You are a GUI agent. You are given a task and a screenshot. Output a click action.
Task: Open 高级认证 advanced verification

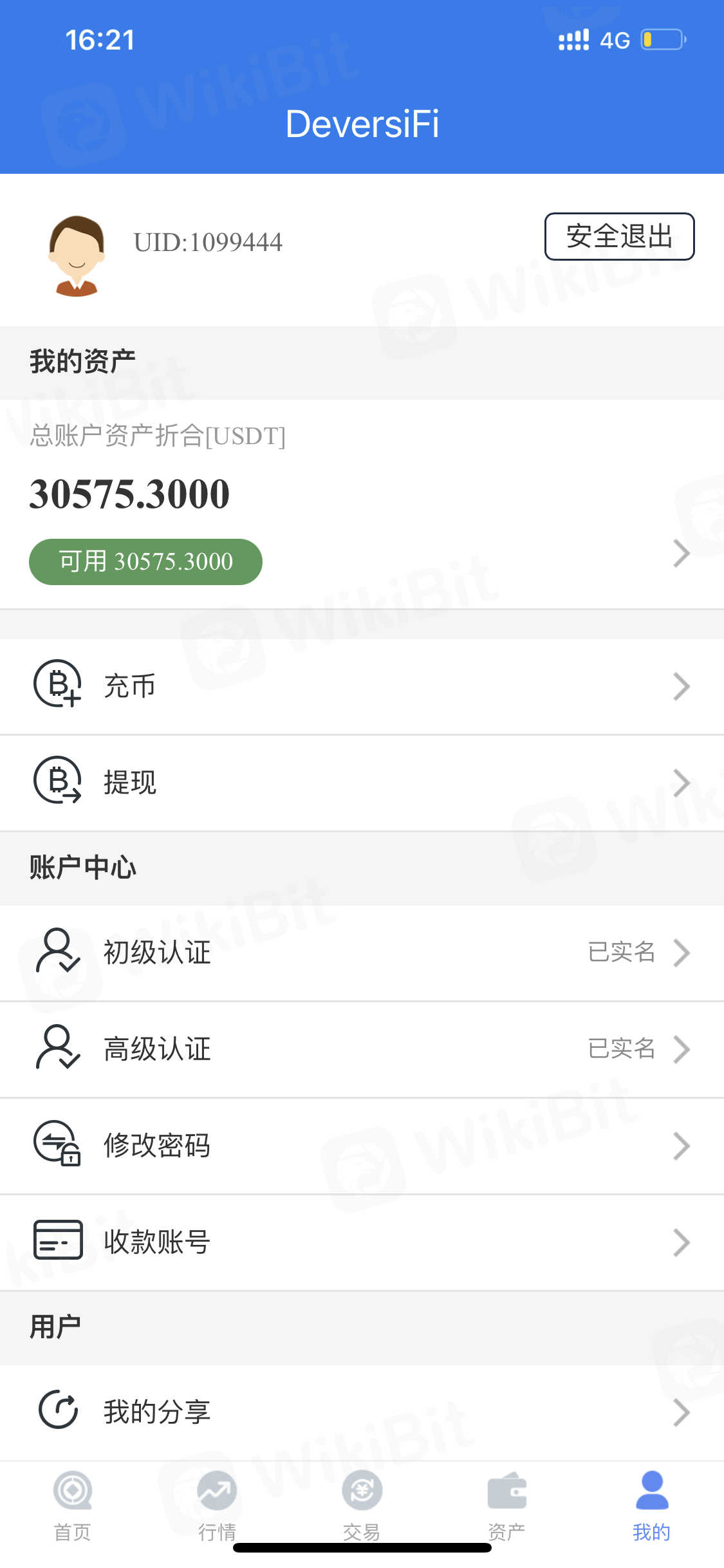click(x=362, y=1049)
